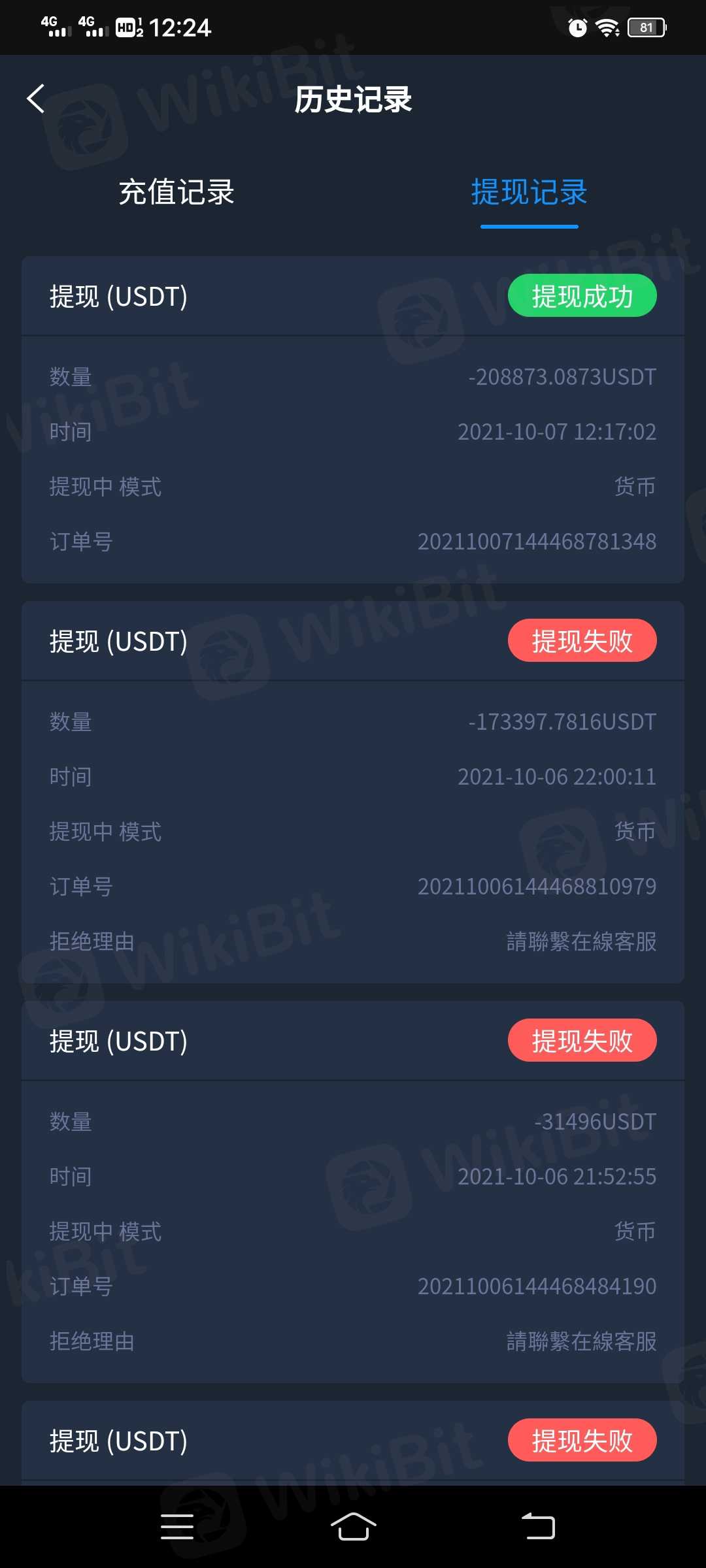Open the recent apps menu button
706x1568 pixels.
click(x=177, y=1526)
